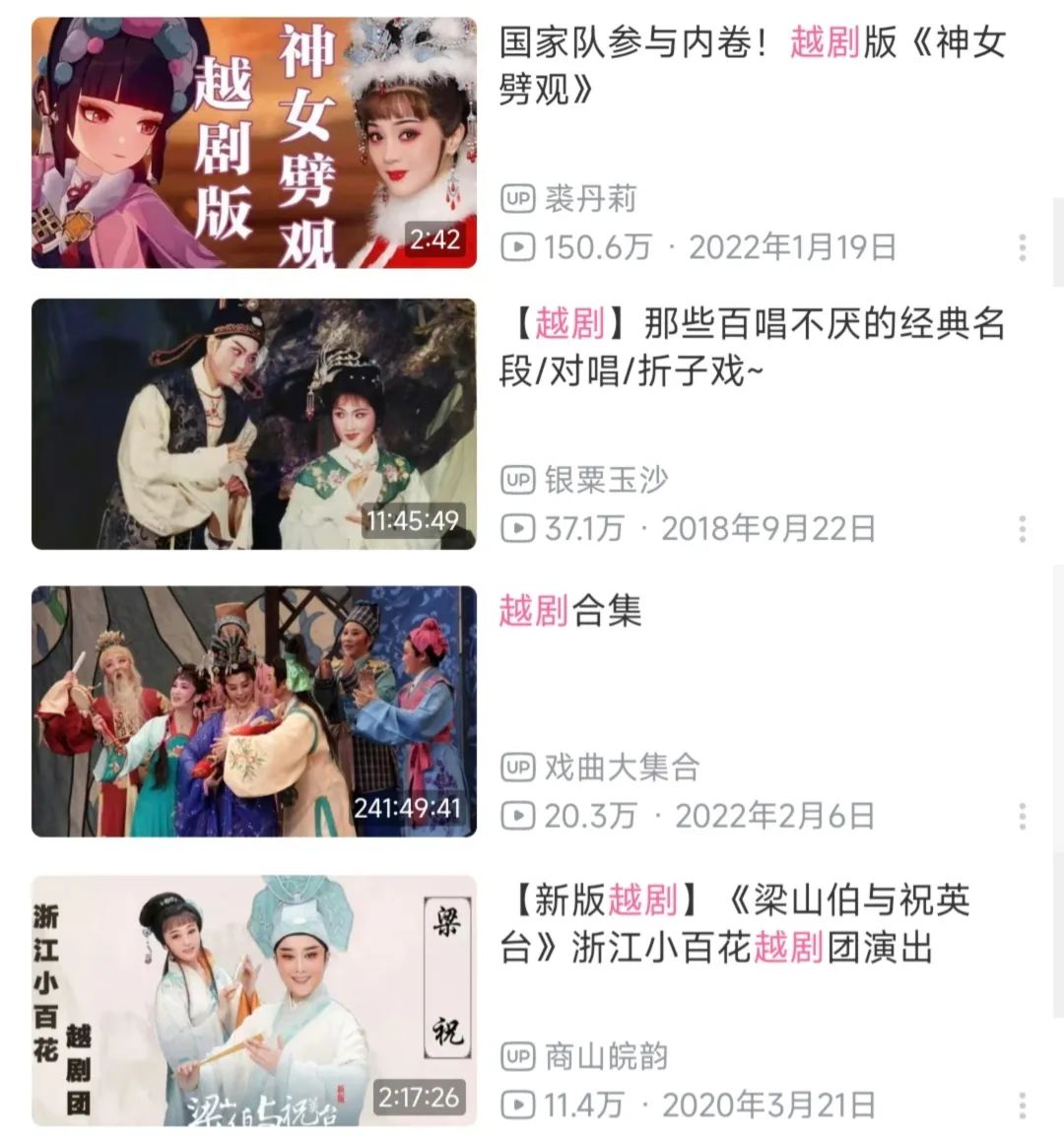This screenshot has width=1064, height=1142.
Task: Open the 神女劈观 越剧版 video
Action: 254,143
